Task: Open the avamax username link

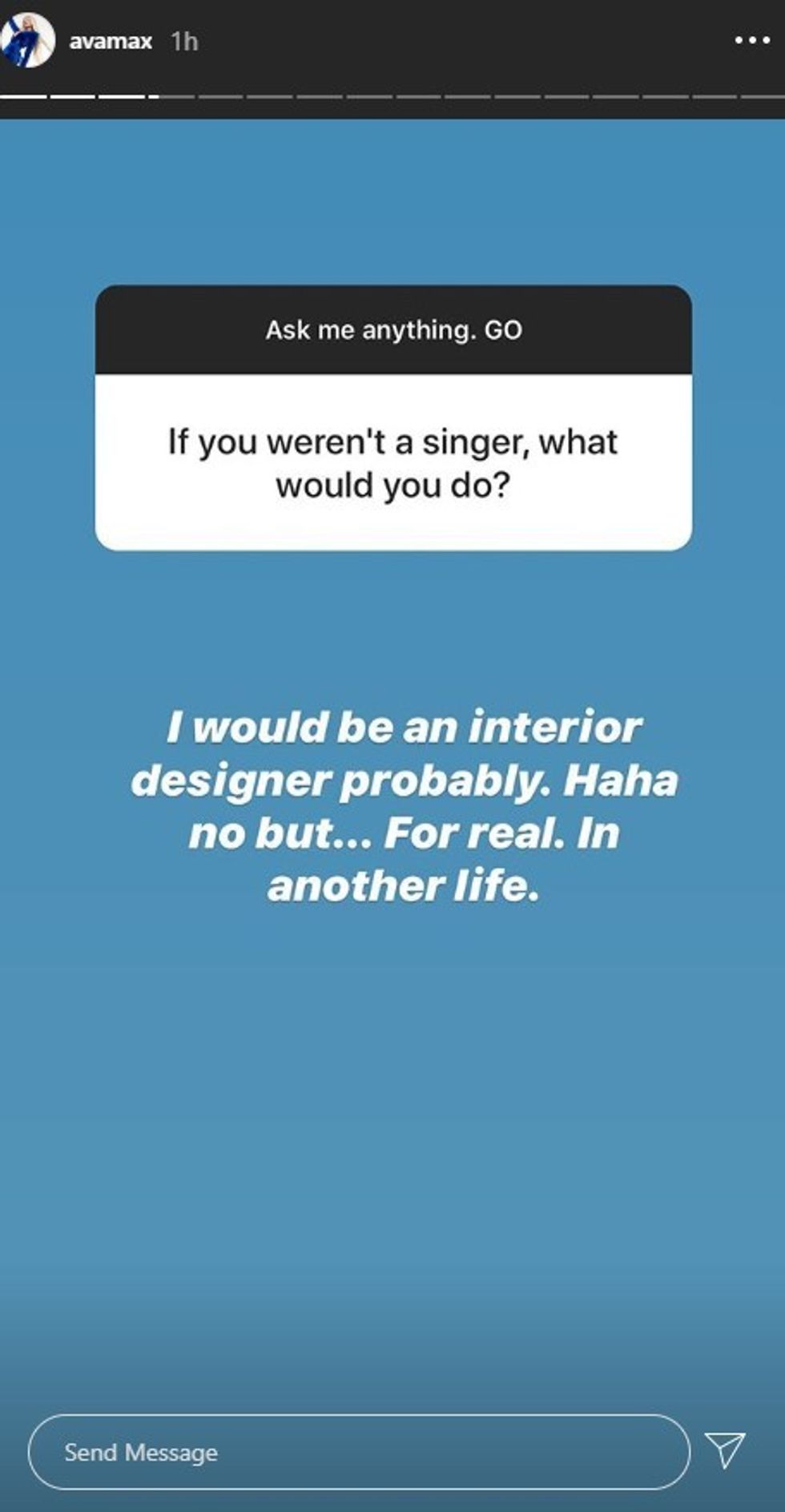Action: (x=111, y=41)
